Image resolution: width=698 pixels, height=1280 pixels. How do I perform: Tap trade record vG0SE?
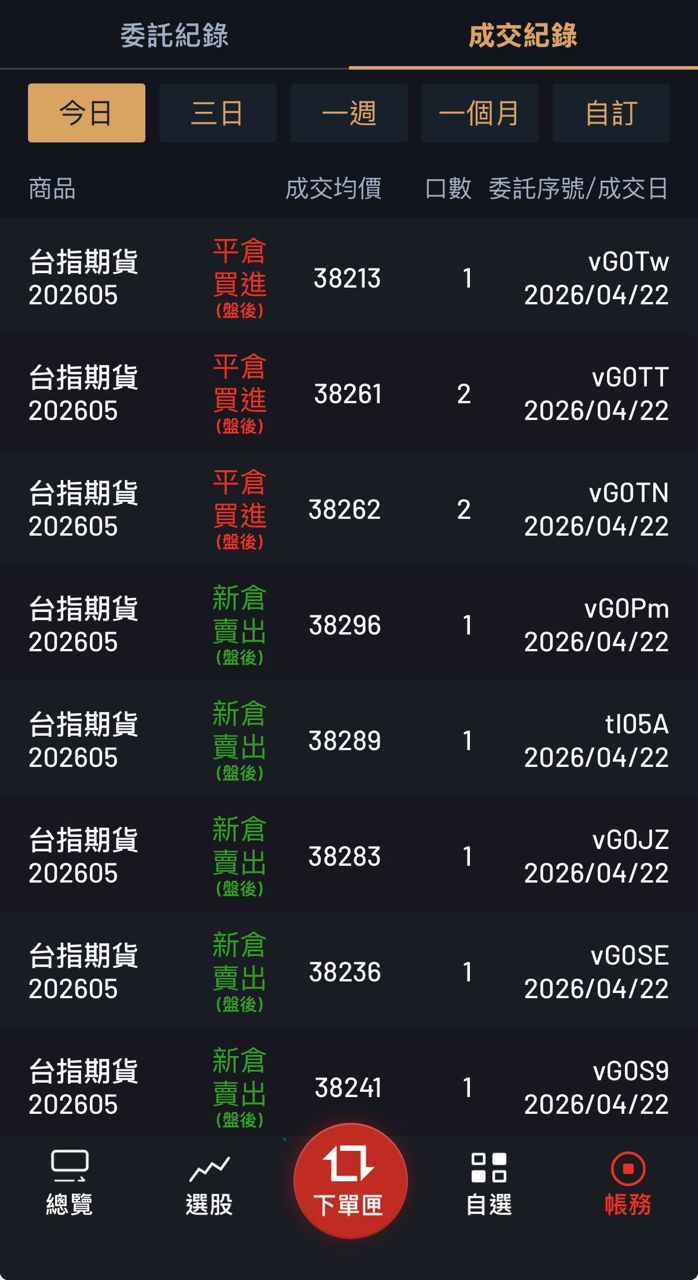pyautogui.click(x=349, y=972)
